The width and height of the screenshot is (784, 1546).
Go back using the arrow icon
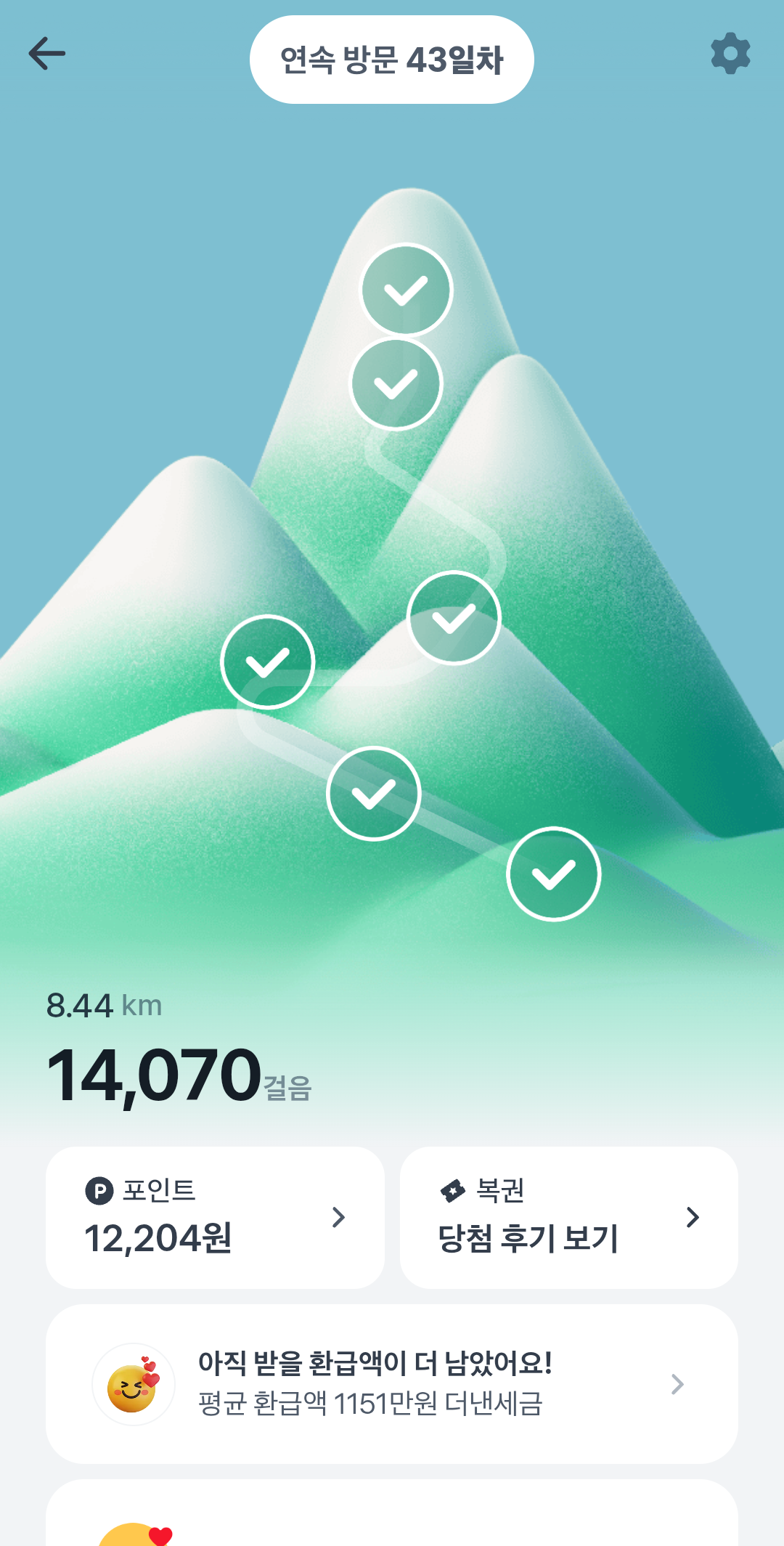pyautogui.click(x=47, y=54)
